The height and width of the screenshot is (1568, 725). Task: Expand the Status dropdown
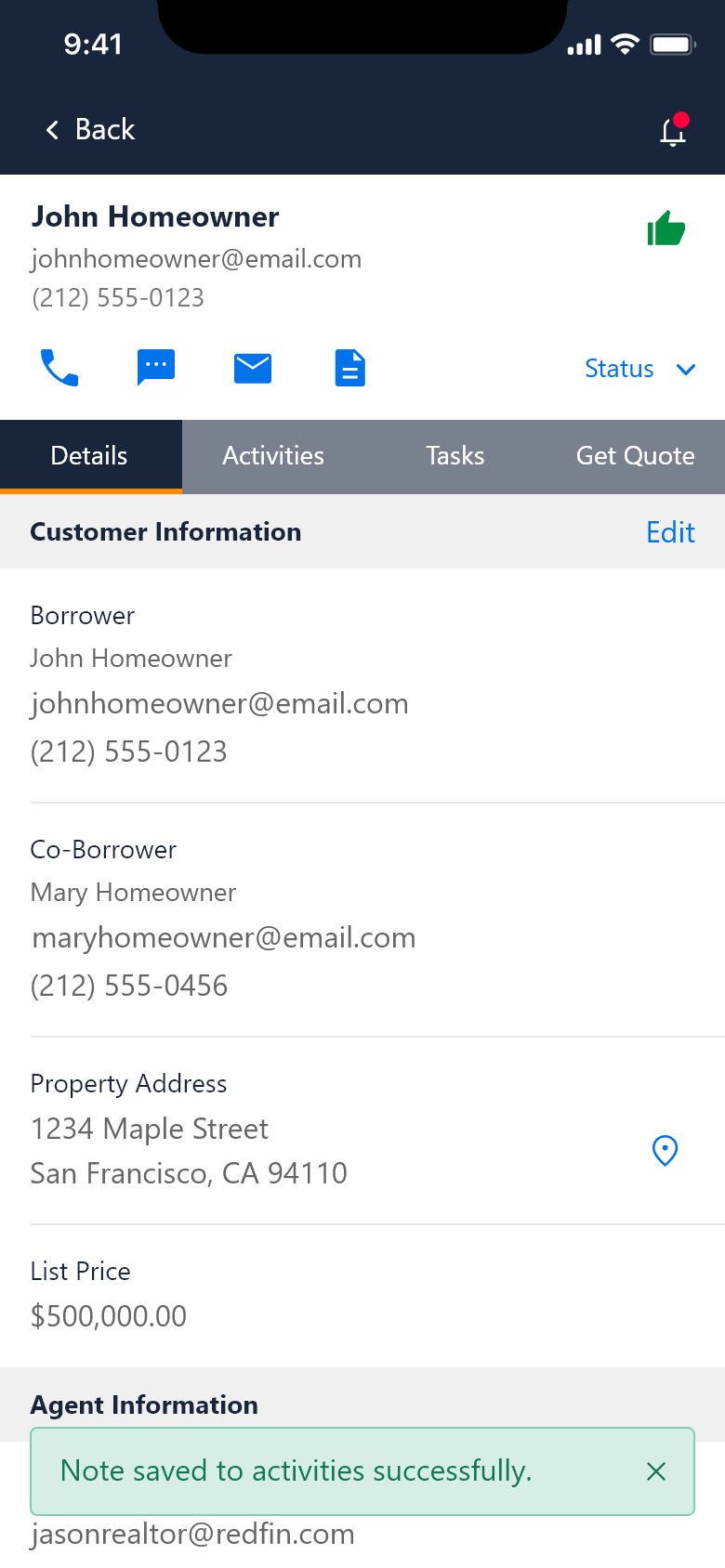639,369
